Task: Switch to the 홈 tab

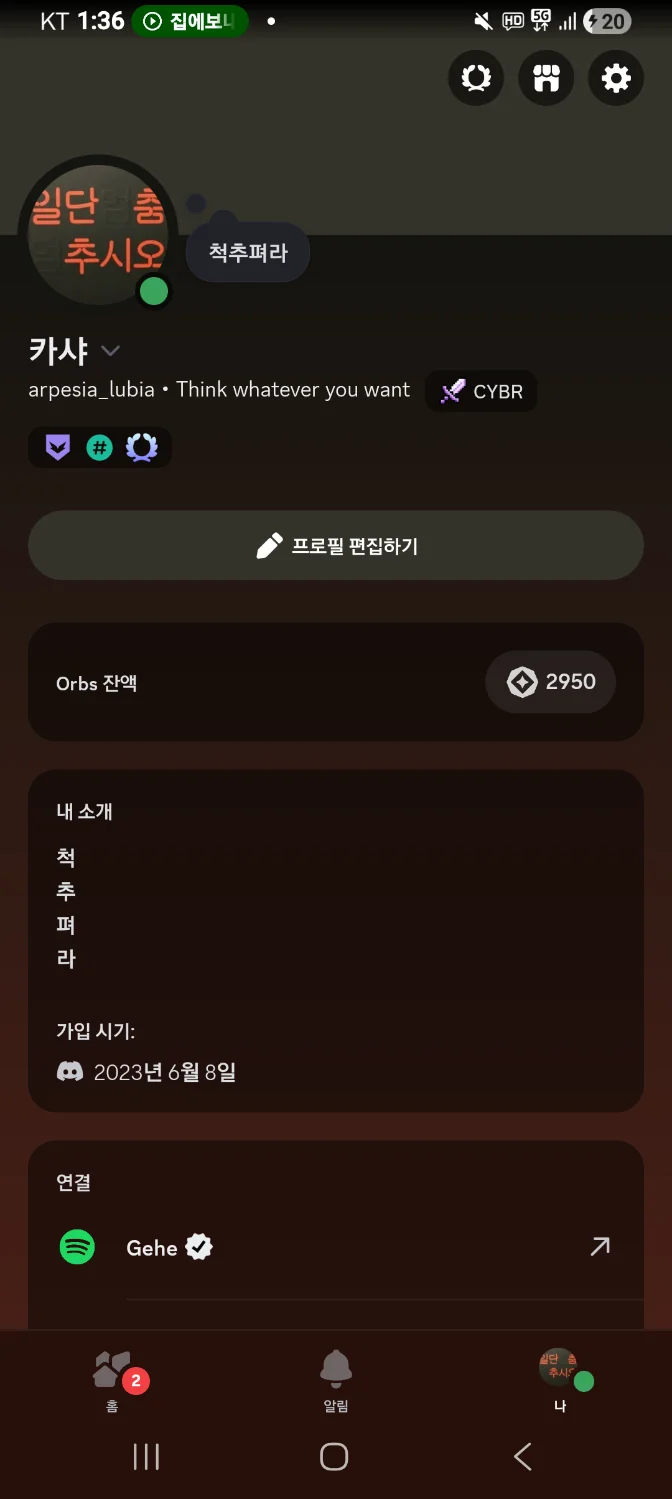Action: (112, 1378)
